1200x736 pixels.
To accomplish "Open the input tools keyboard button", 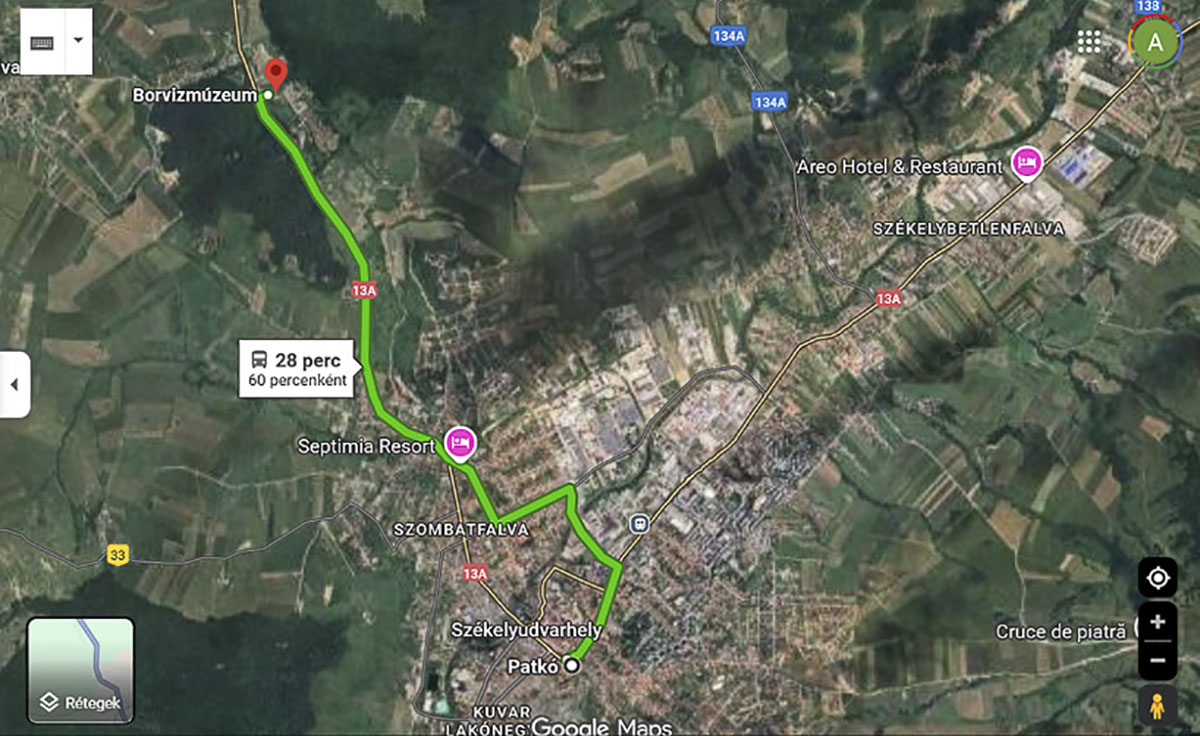I will [x=43, y=42].
